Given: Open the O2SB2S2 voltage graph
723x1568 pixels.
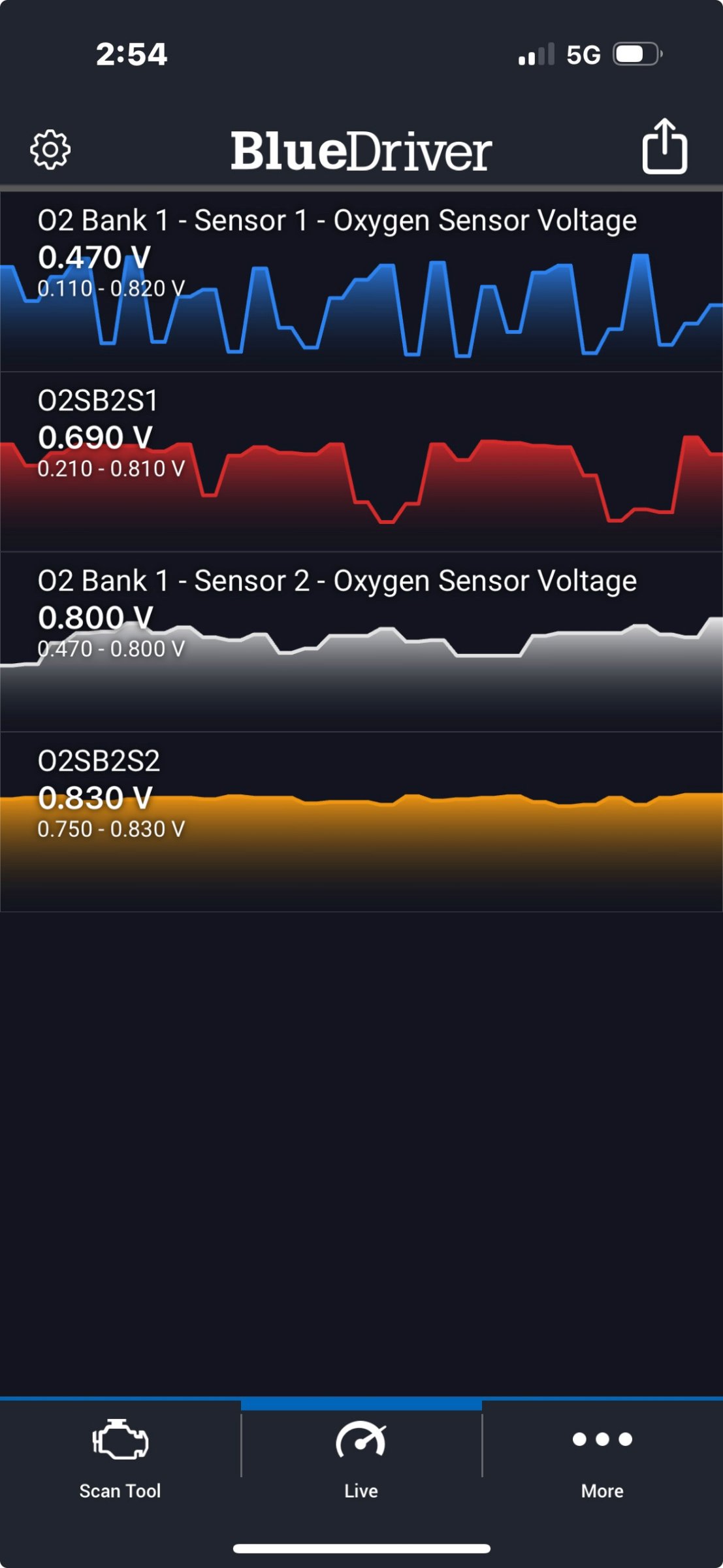Looking at the screenshot, I should (361, 822).
